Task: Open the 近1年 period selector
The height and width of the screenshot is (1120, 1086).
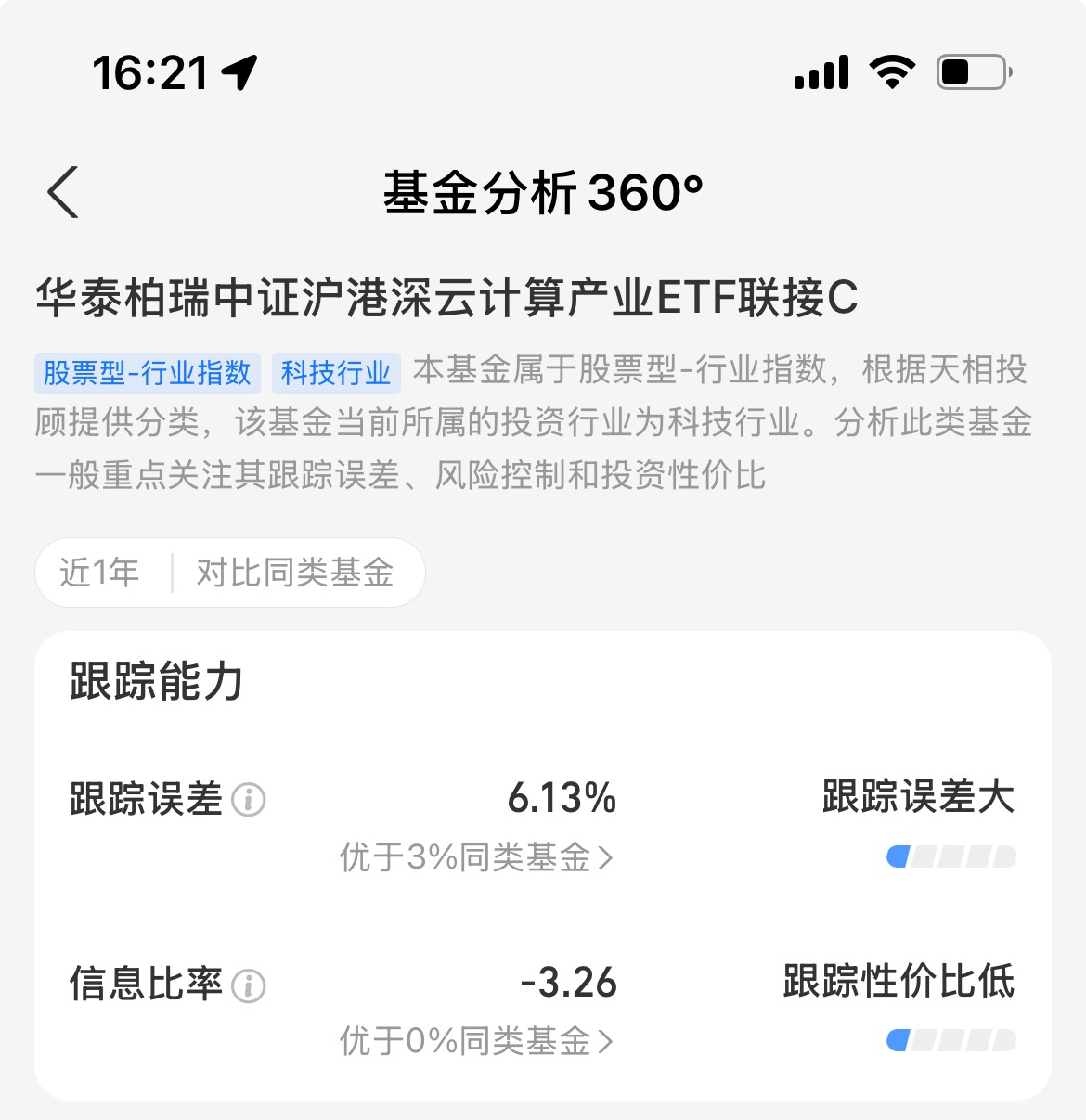Action: pyautogui.click(x=100, y=573)
